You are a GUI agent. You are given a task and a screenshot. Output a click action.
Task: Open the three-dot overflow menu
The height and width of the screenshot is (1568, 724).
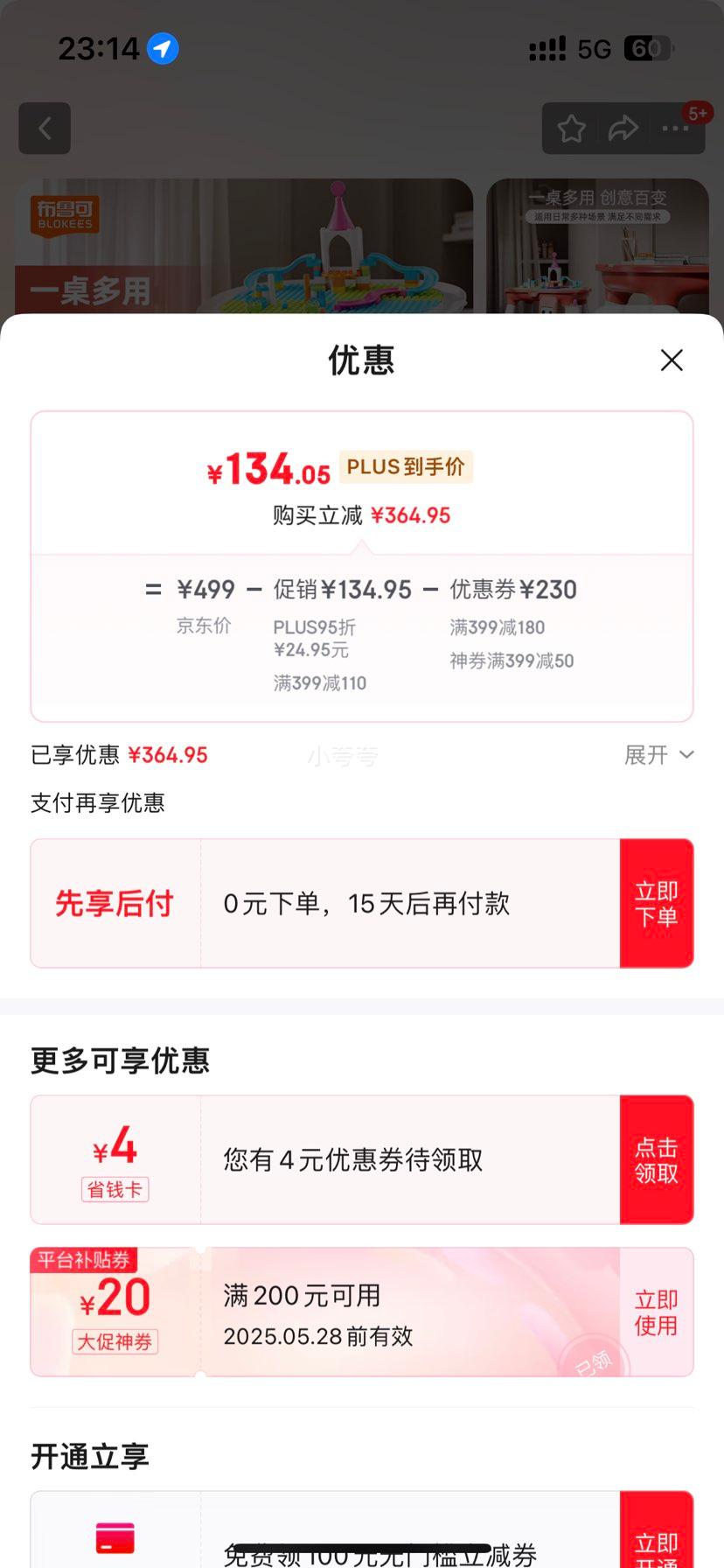point(675,129)
